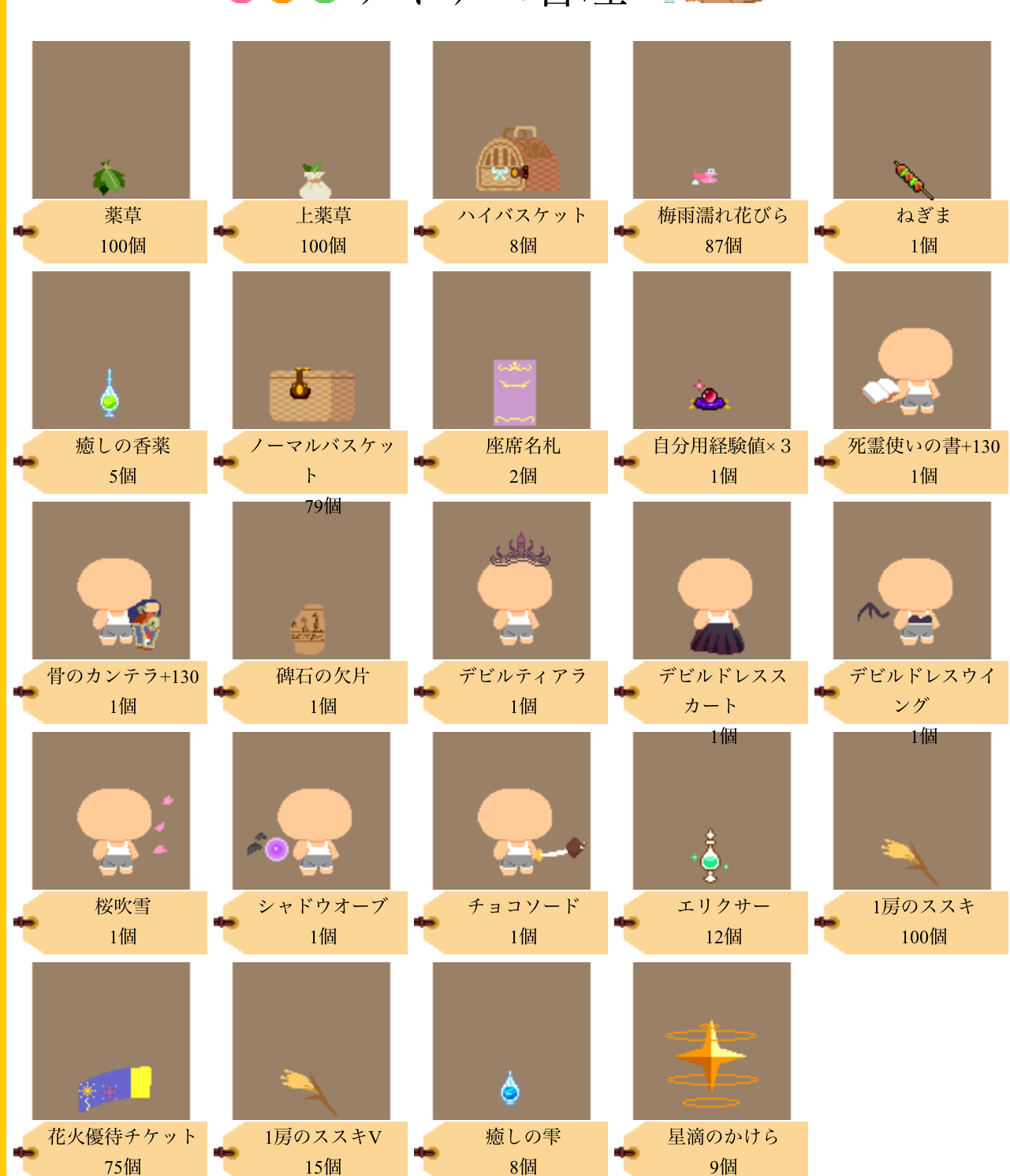Image resolution: width=1010 pixels, height=1176 pixels.
Task: Open the 座席名札 item
Action: [x=511, y=350]
